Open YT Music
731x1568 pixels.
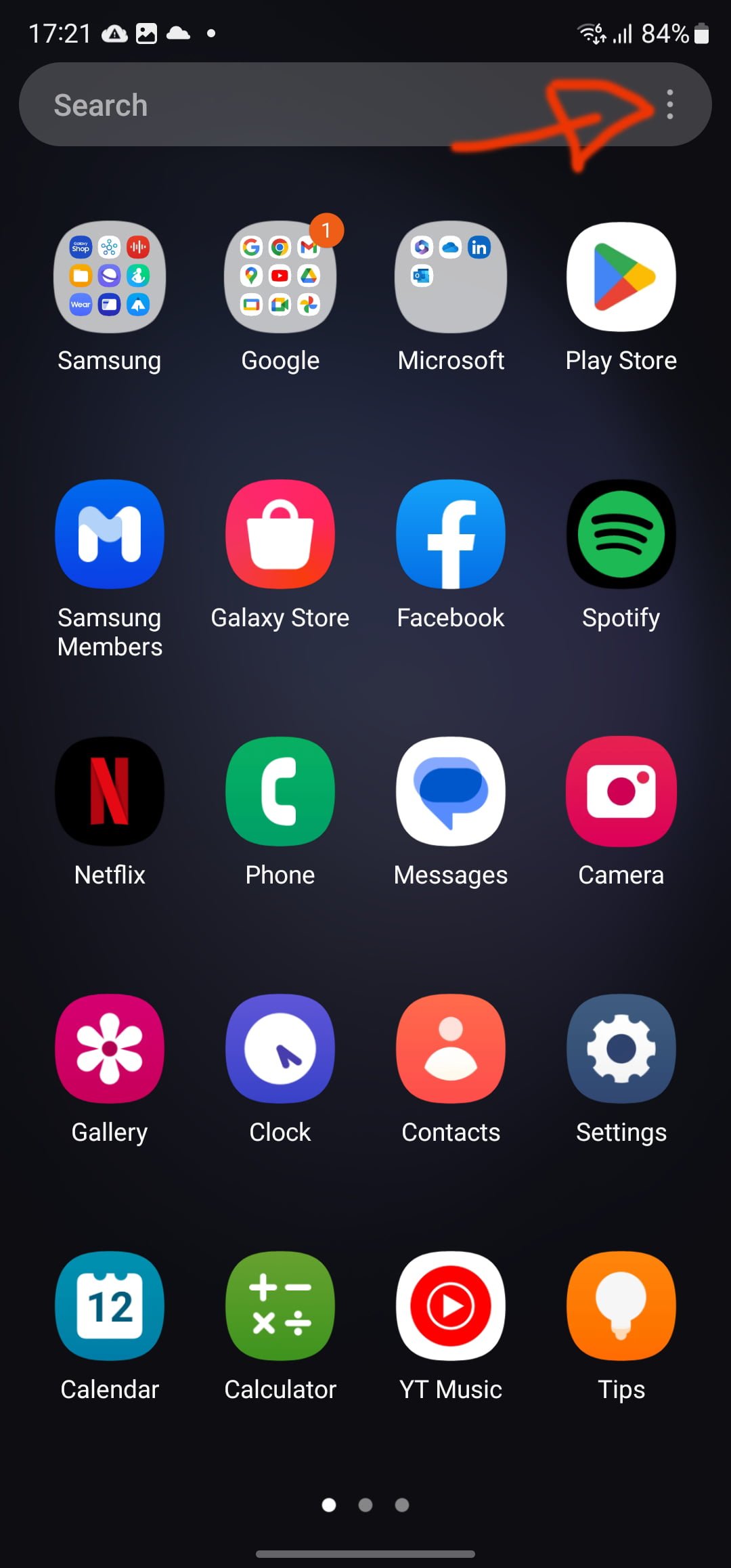pos(451,1306)
